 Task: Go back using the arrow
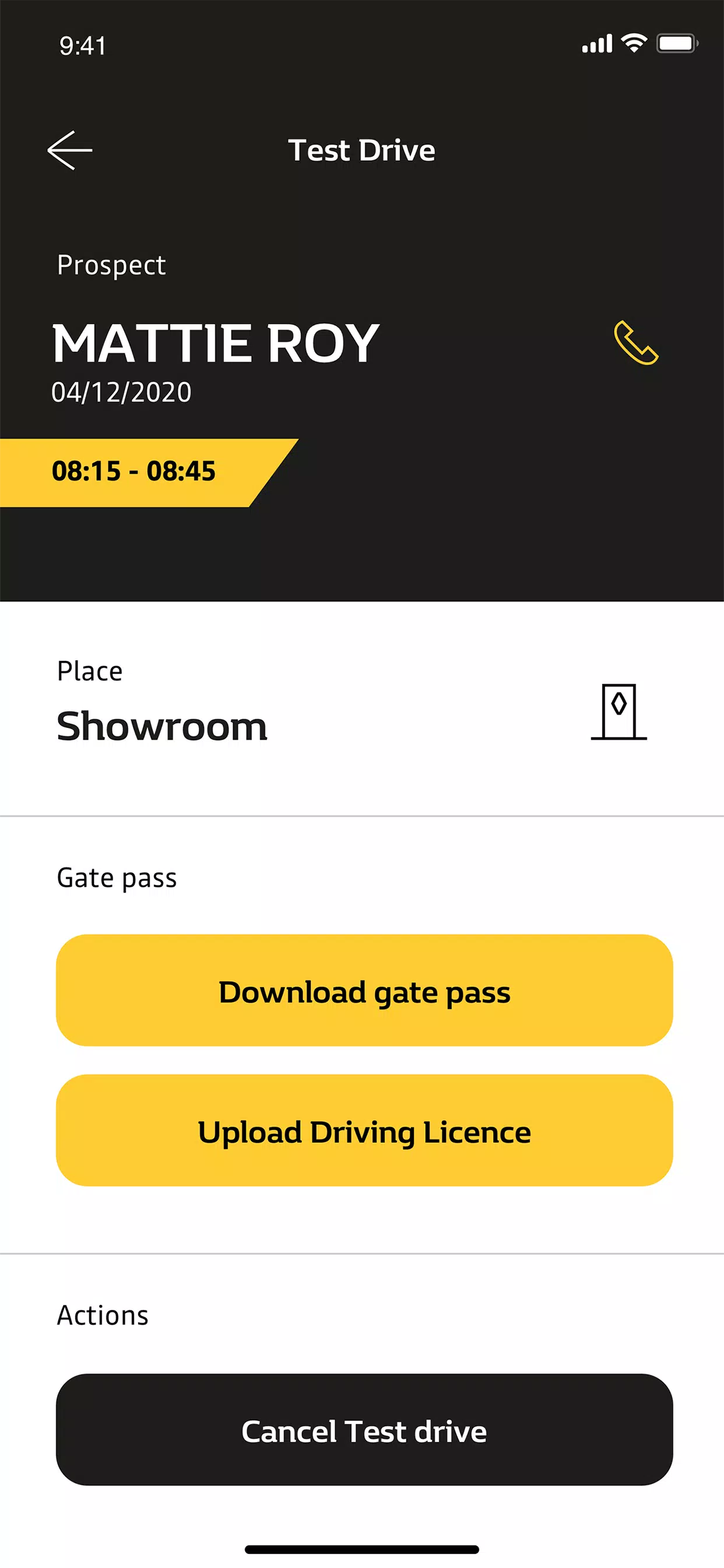pyautogui.click(x=69, y=150)
